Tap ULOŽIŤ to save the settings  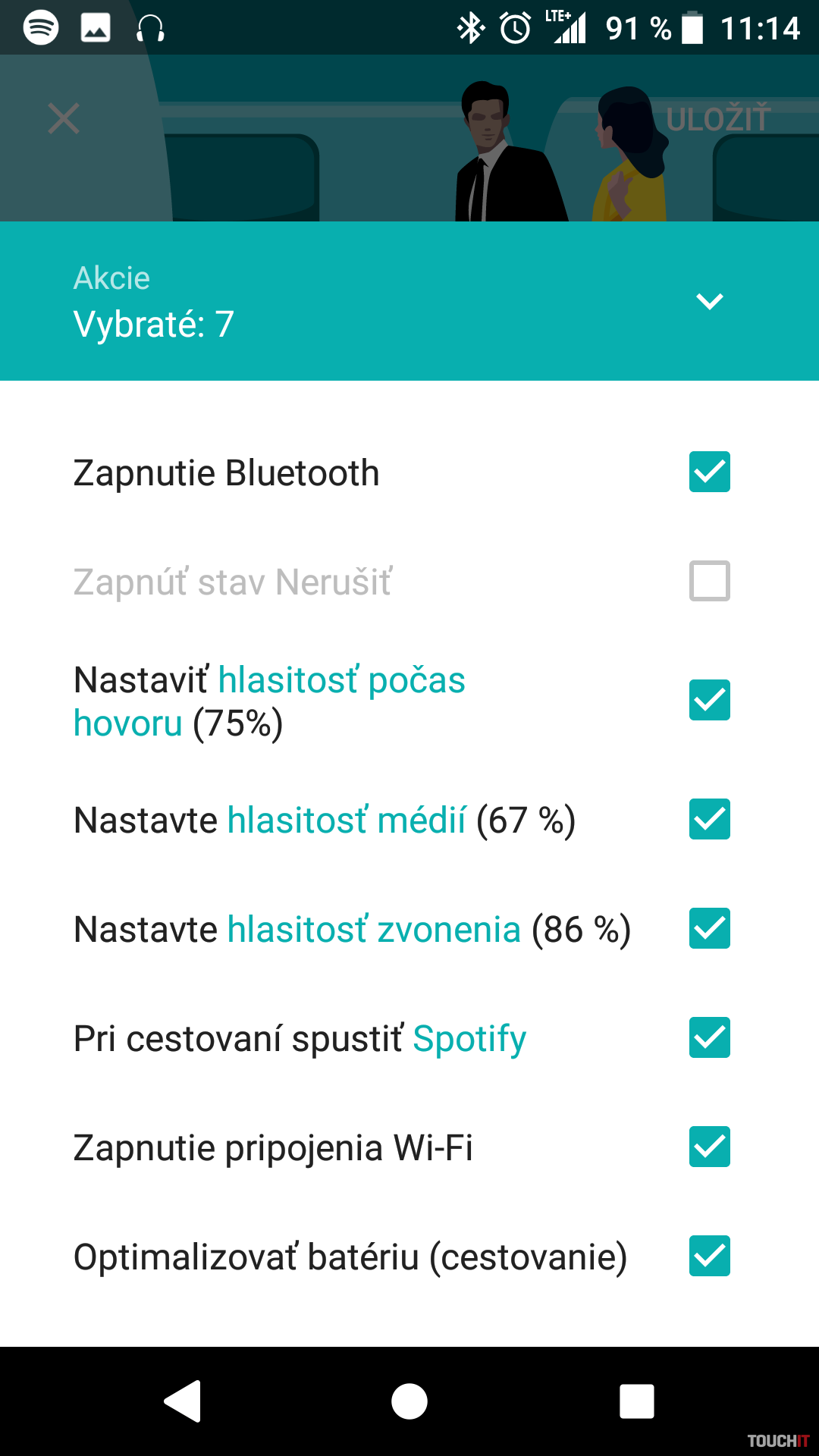717,119
